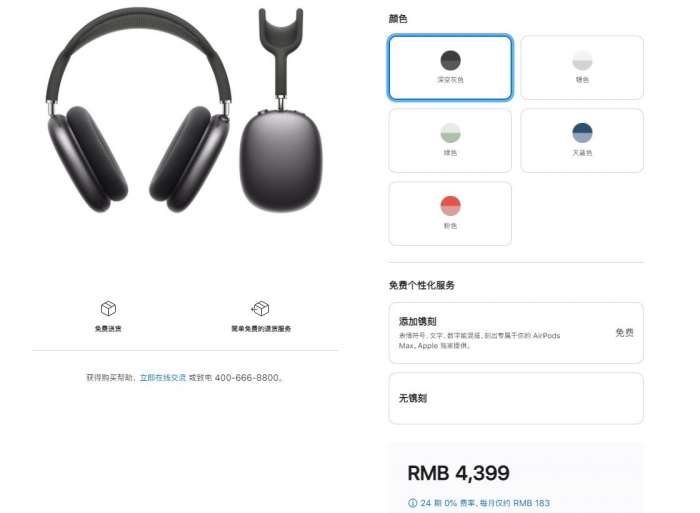Viewport: 700px width, 513px height.
Task: Choose the 无镌刻 option
Action: 515,398
